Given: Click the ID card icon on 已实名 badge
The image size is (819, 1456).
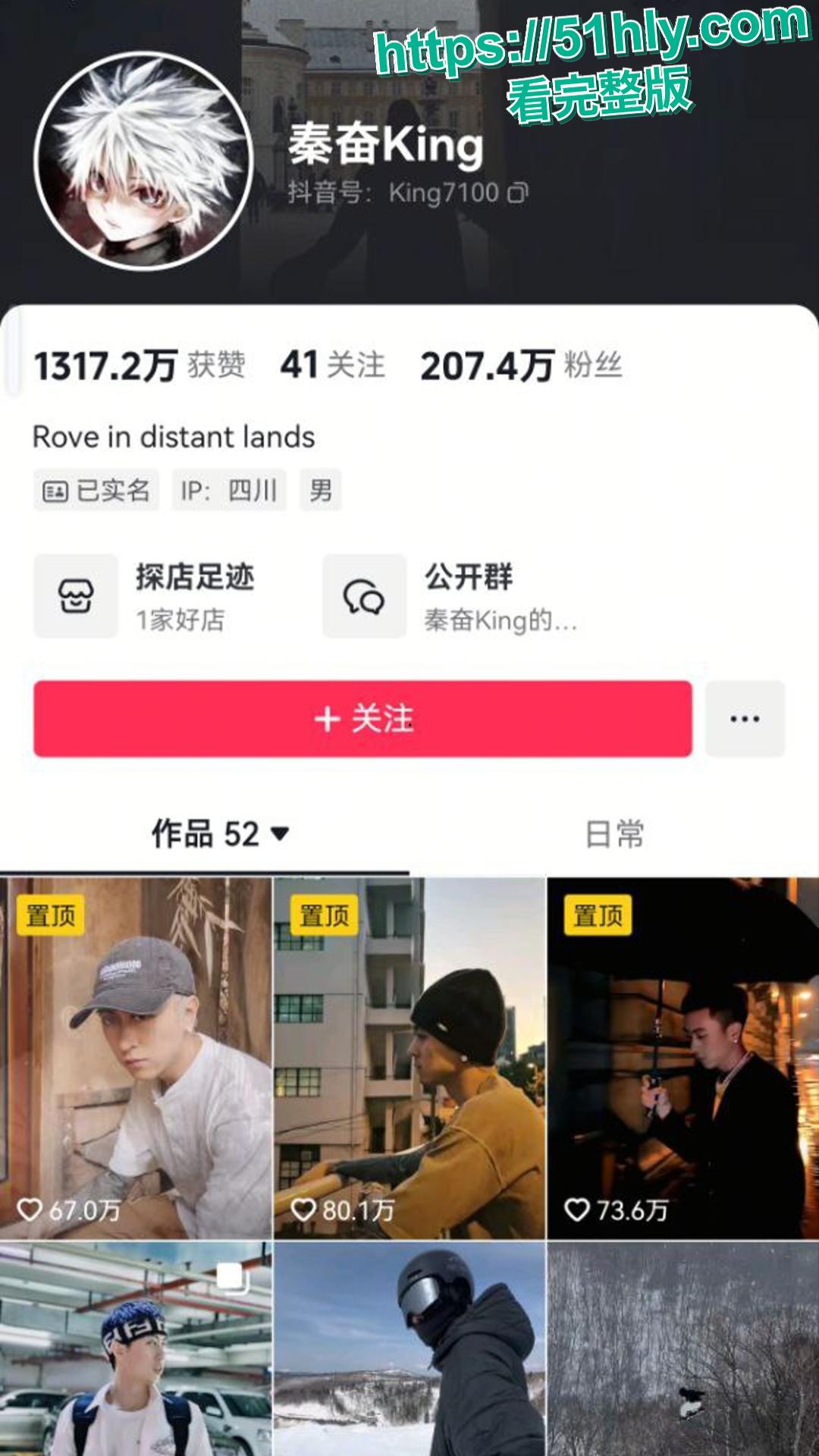Looking at the screenshot, I should [x=56, y=491].
